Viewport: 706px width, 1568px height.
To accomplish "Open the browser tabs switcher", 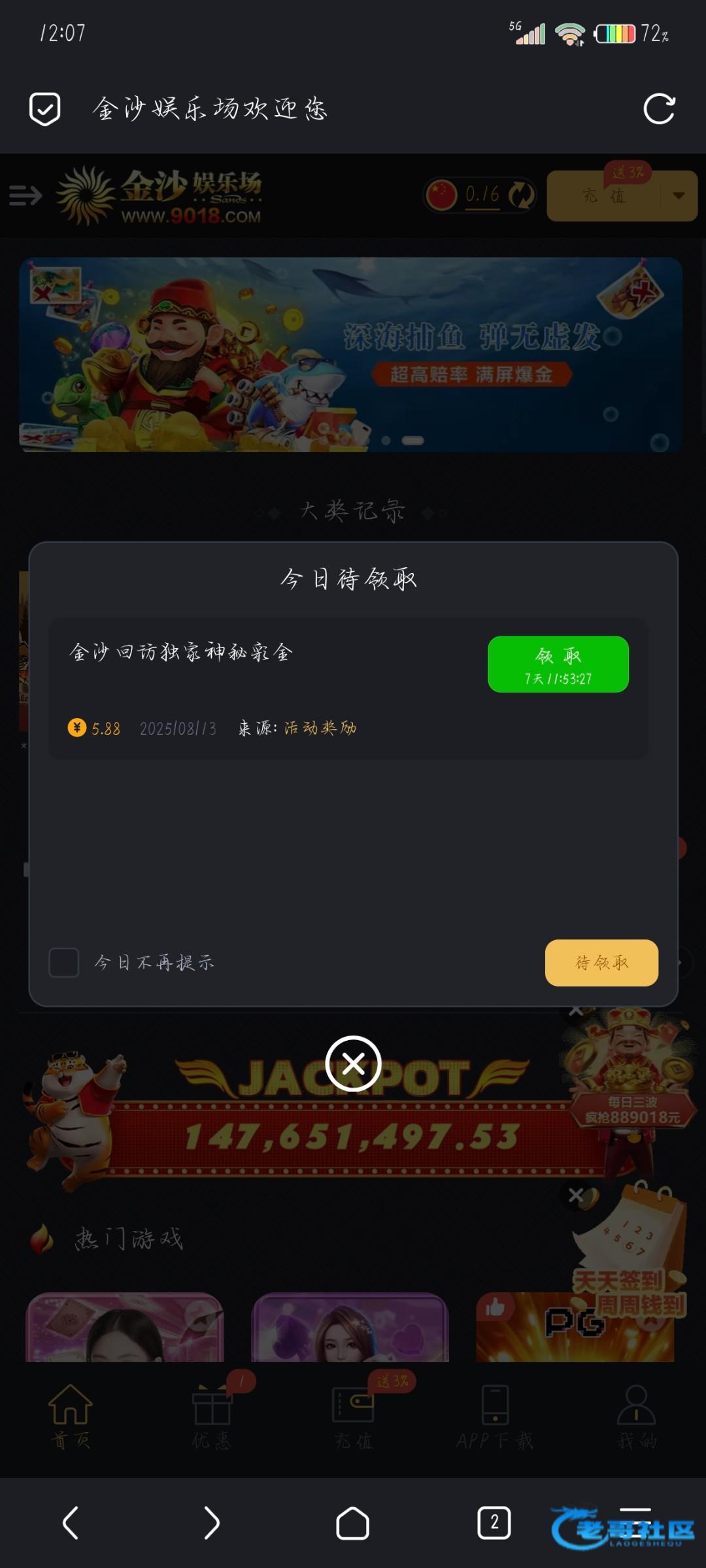I will (x=494, y=1523).
